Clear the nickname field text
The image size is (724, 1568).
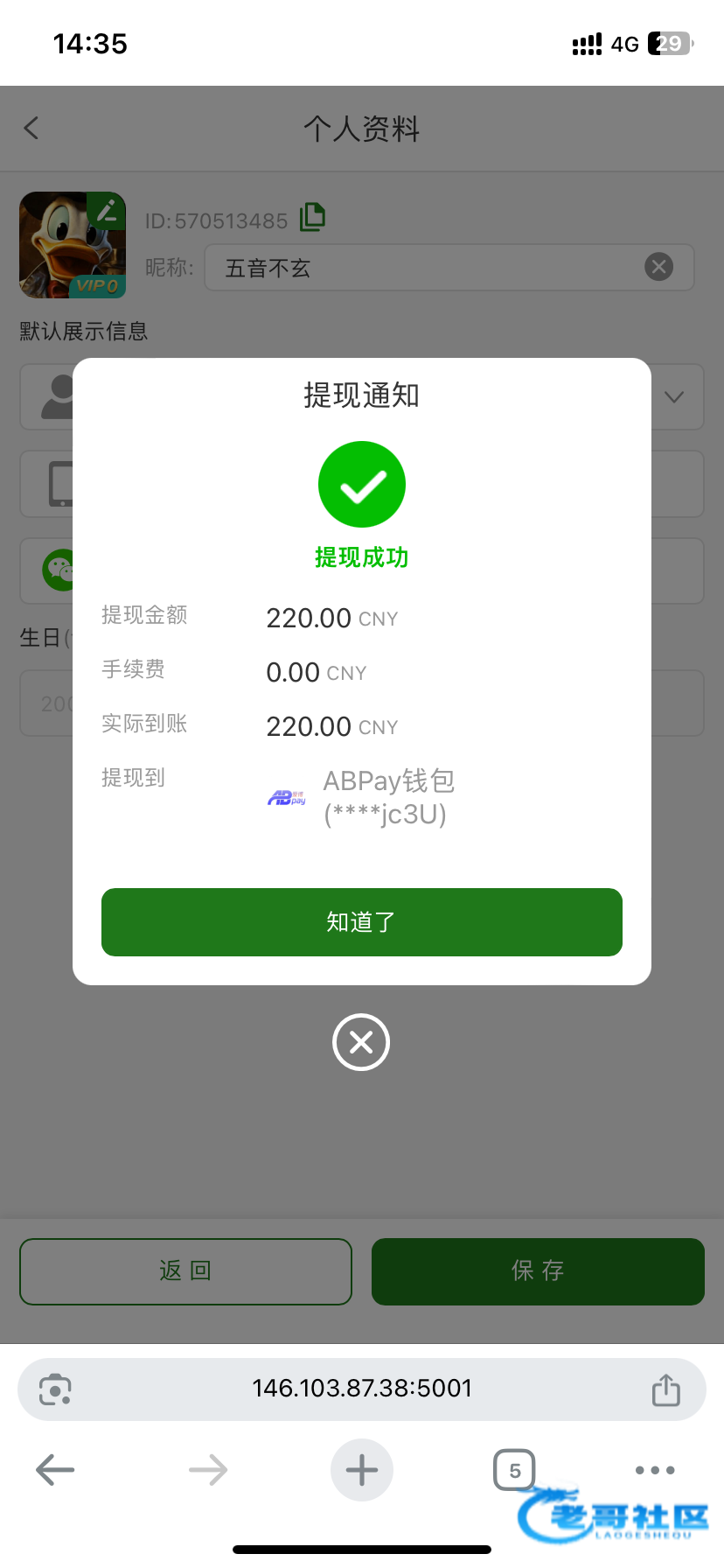click(x=658, y=267)
